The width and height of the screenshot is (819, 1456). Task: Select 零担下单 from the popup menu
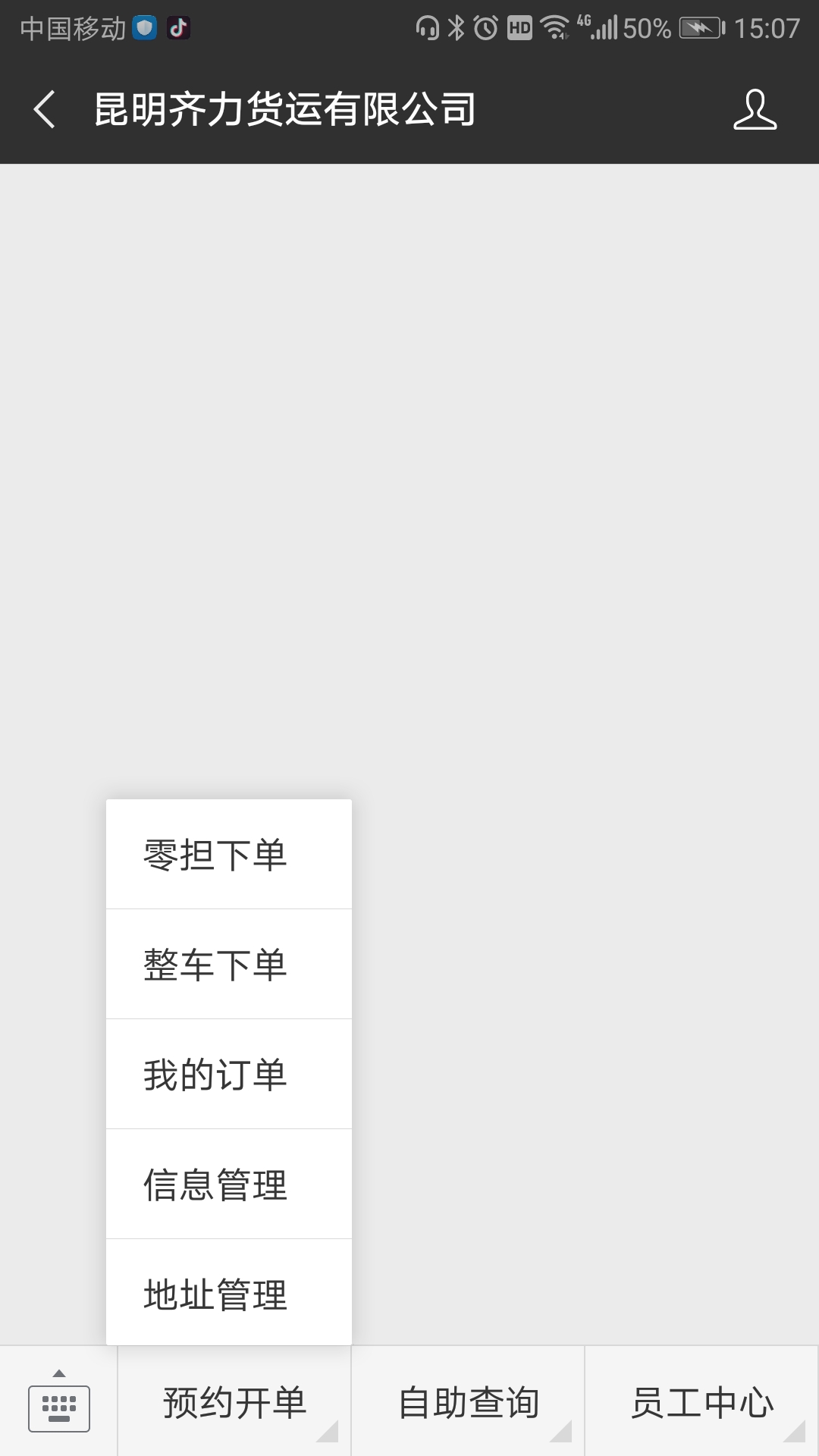pyautogui.click(x=229, y=855)
